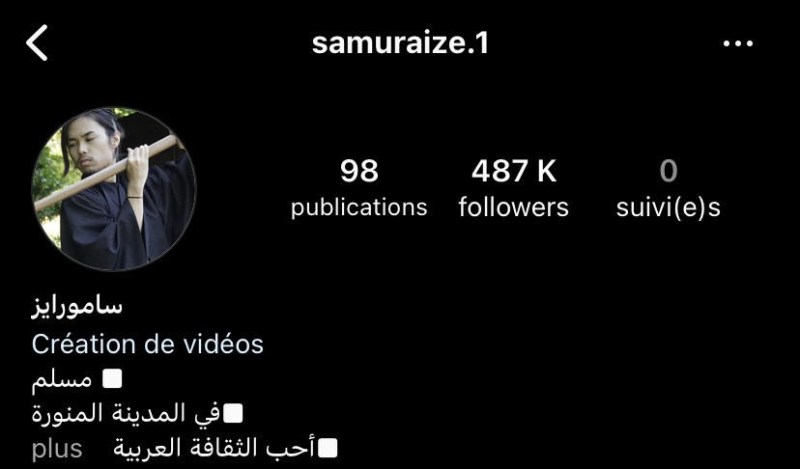View the 0 suivi(e)s list

tap(668, 189)
